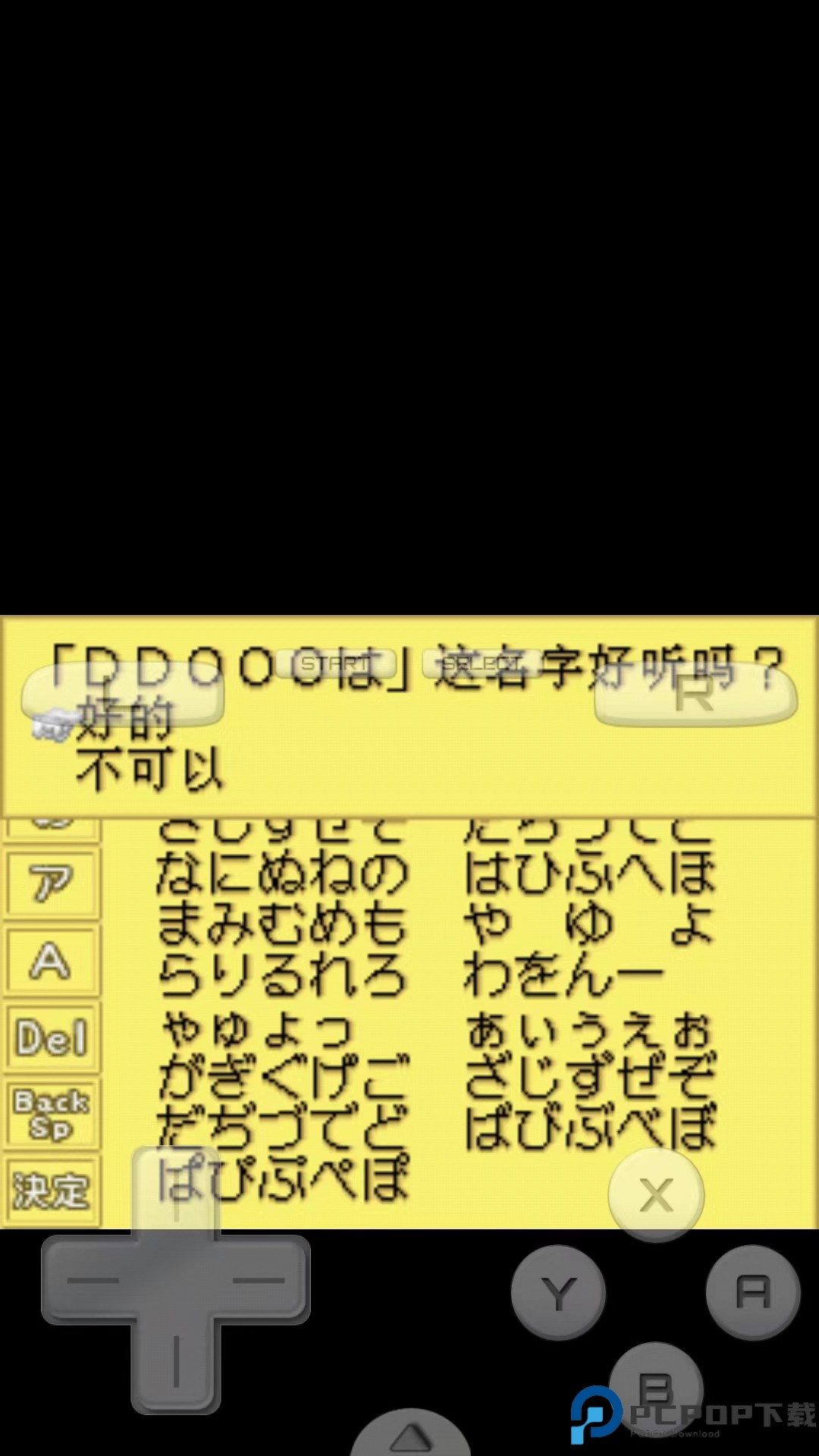This screenshot has height=1456, width=819.
Task: Switch to katakana ア input
Action: click(51, 884)
